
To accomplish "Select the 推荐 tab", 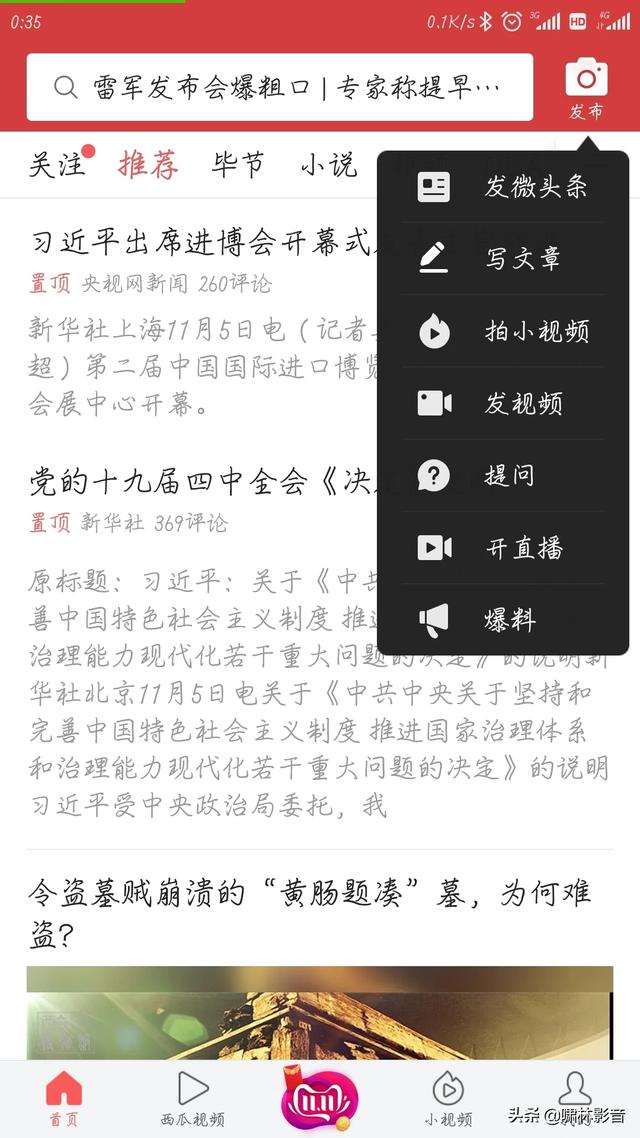I will (x=148, y=164).
